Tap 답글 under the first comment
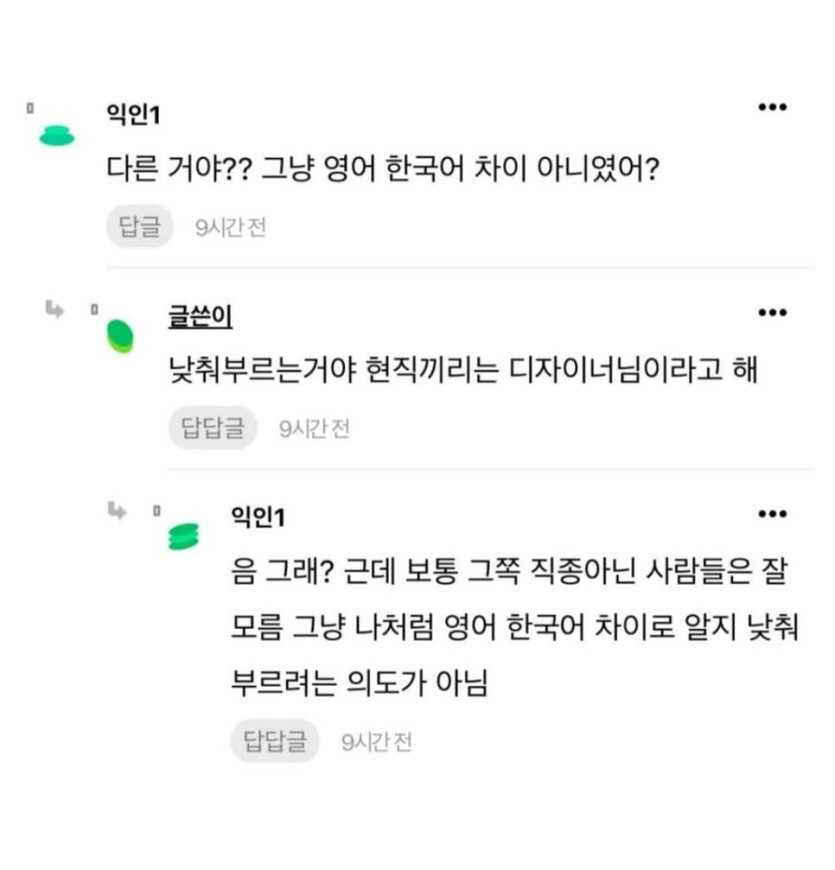This screenshot has height=870, width=835. coord(140,227)
